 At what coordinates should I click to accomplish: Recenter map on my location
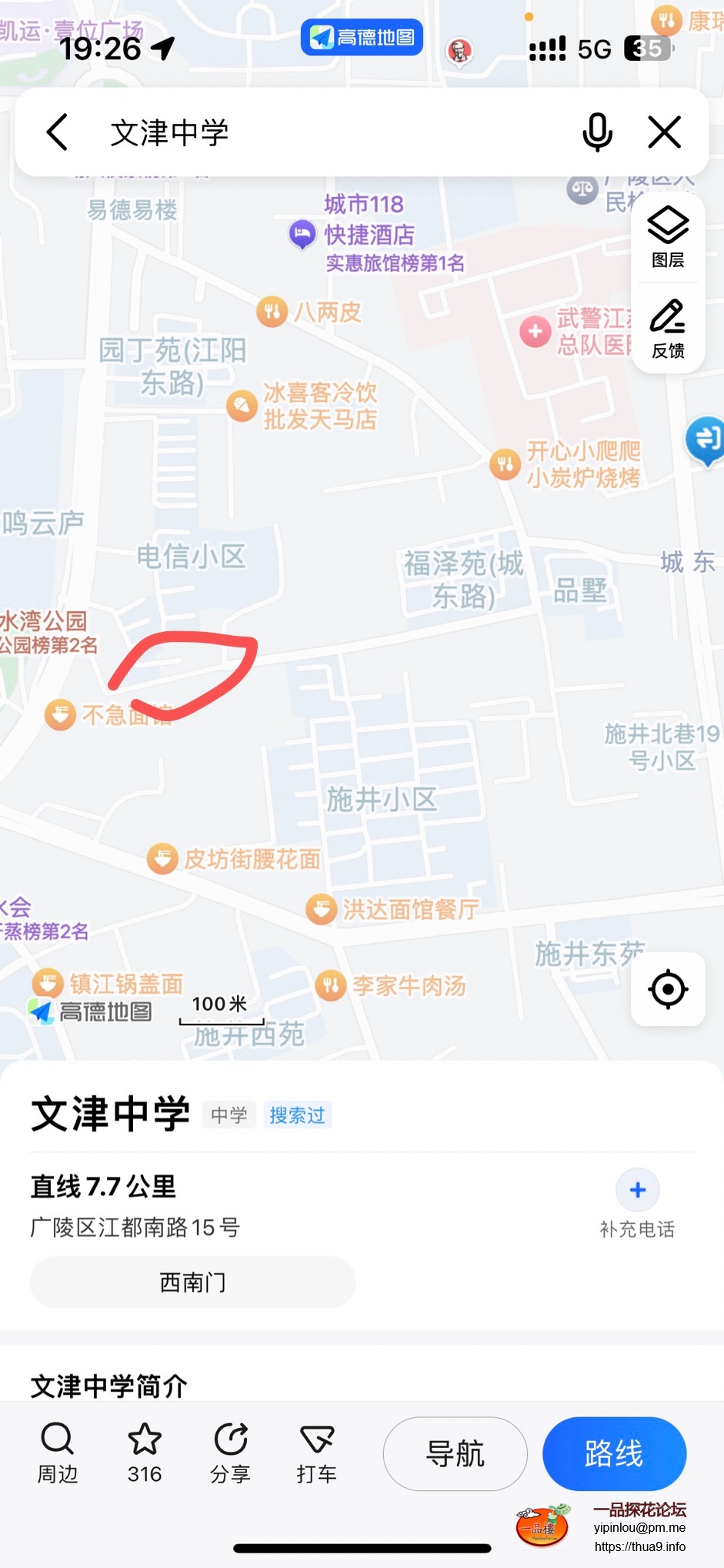(668, 989)
